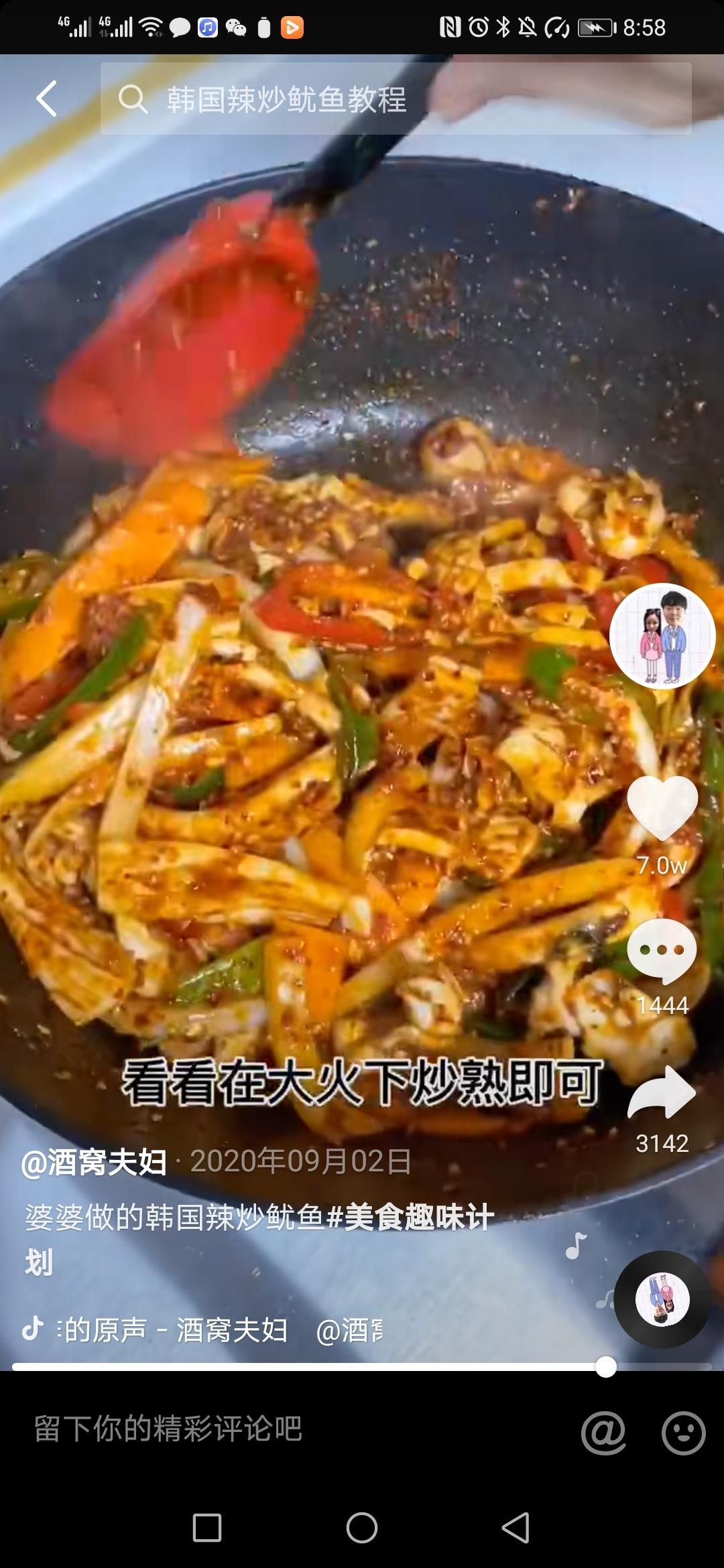Image resolution: width=724 pixels, height=1568 pixels.
Task: Go back using the top-left arrow
Action: (46, 99)
